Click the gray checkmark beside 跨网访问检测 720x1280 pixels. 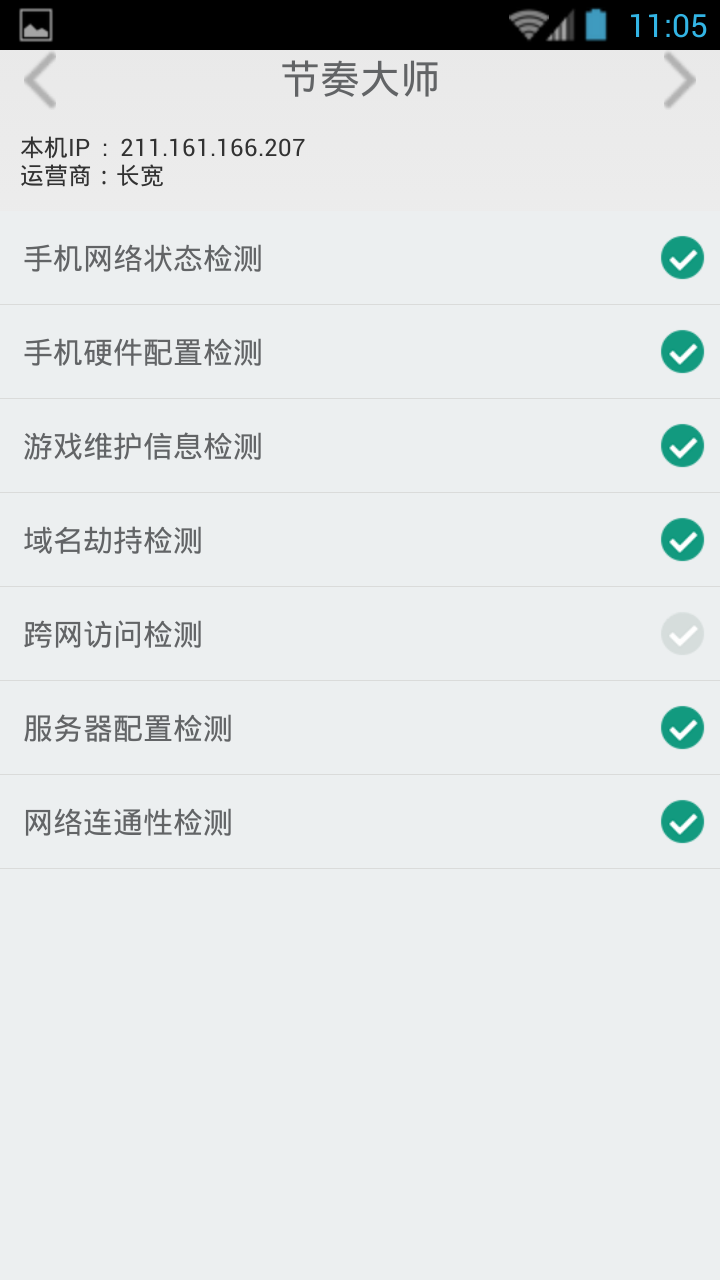(x=683, y=634)
